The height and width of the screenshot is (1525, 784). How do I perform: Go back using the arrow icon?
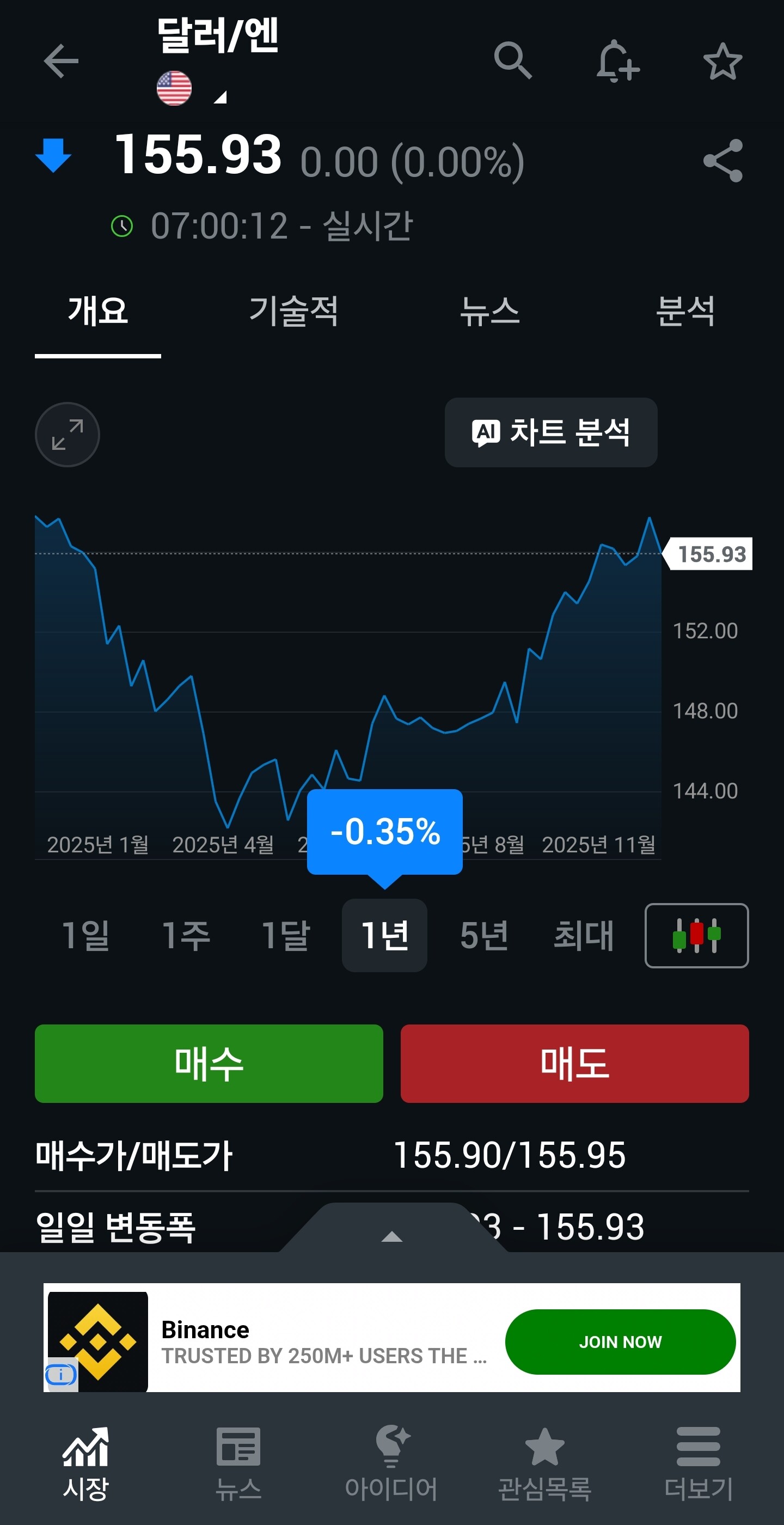(61, 61)
